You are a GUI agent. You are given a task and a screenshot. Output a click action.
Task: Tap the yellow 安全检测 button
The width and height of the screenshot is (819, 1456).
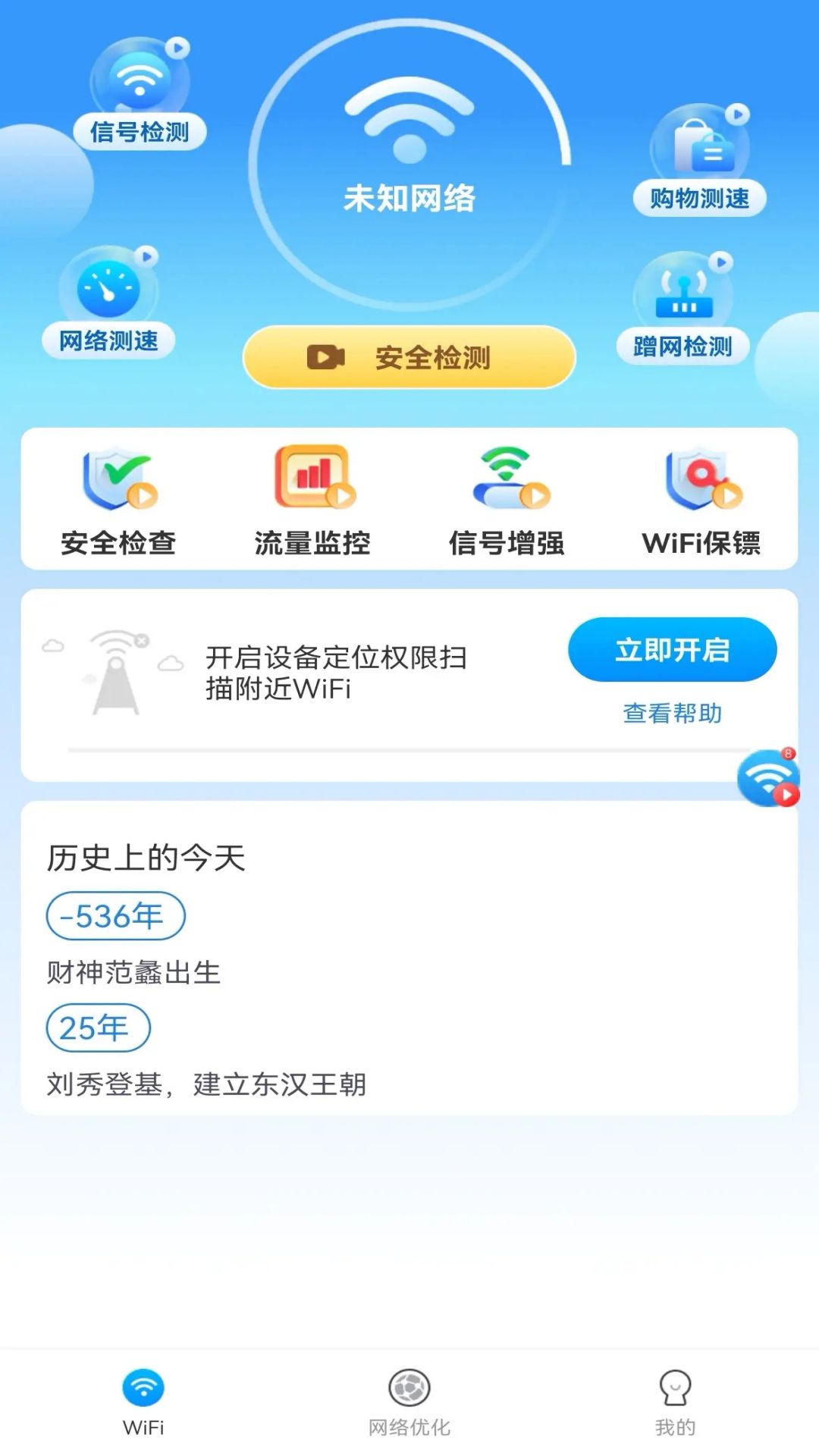pos(409,357)
